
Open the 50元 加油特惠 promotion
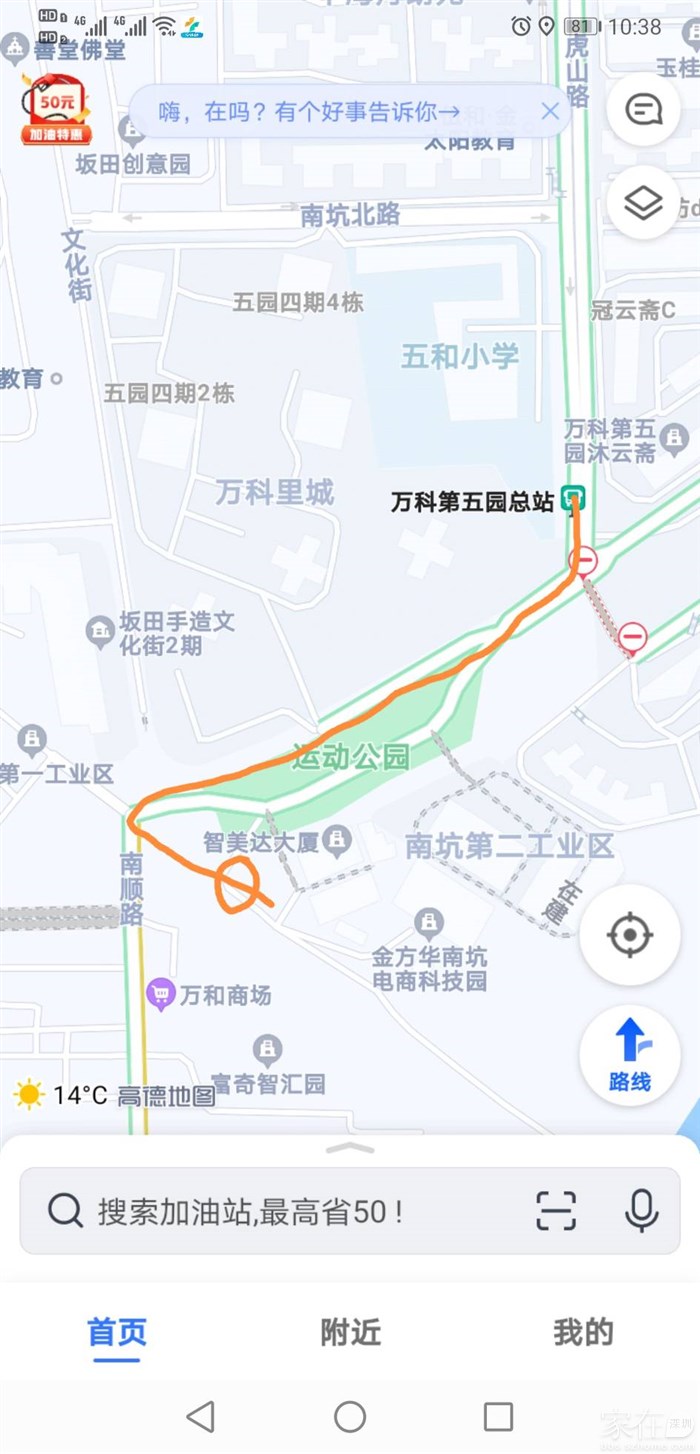coord(57,110)
